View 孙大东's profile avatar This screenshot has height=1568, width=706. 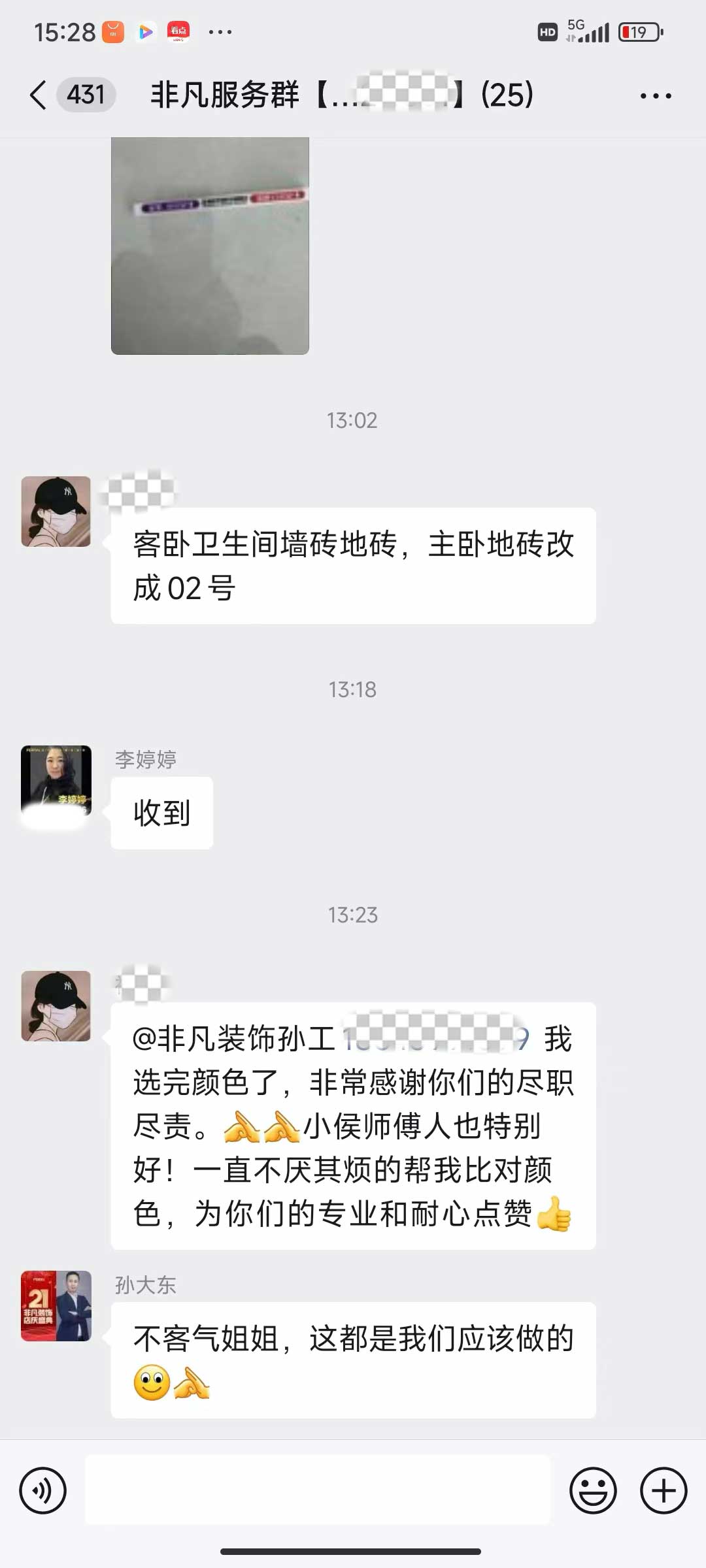pos(56,1306)
